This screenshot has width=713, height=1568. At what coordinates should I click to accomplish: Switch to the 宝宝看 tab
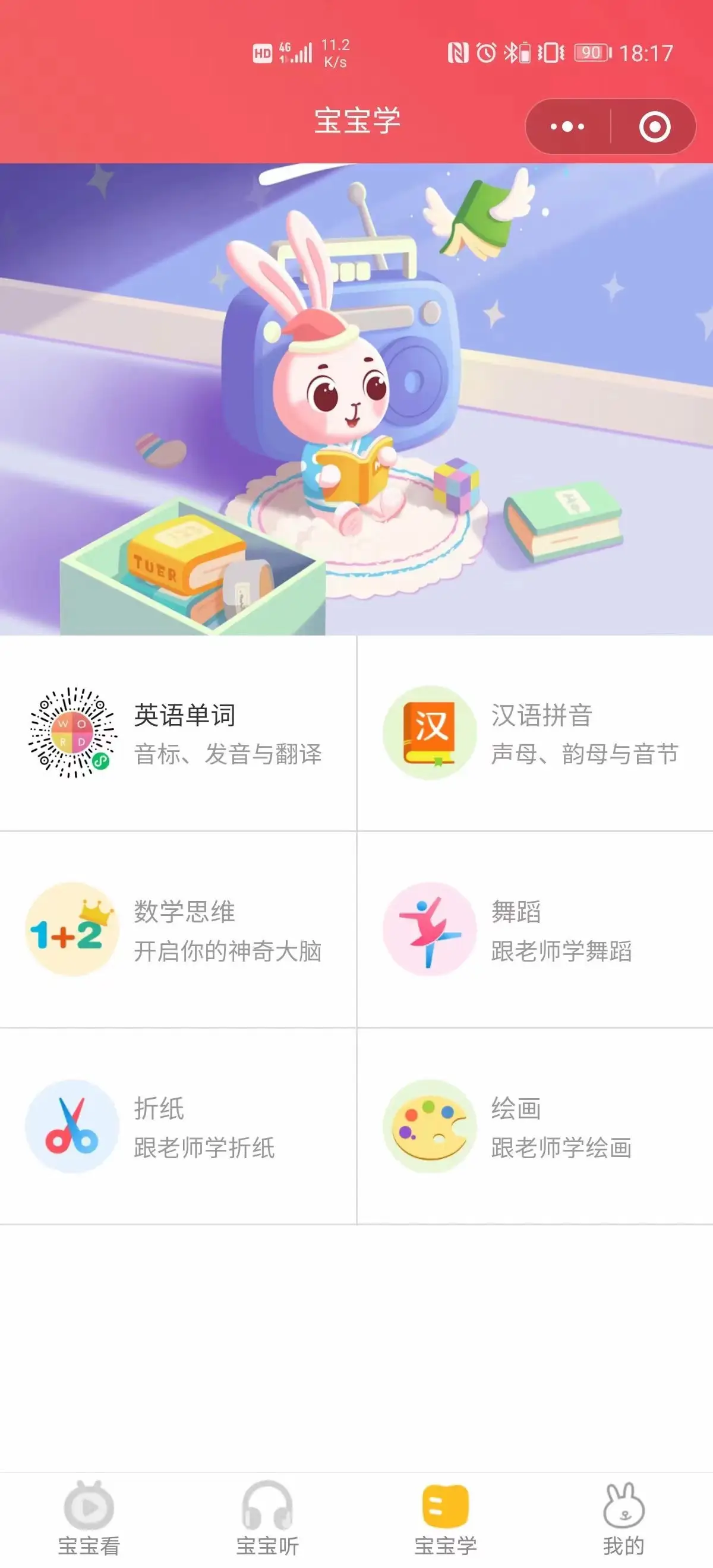[89, 1518]
